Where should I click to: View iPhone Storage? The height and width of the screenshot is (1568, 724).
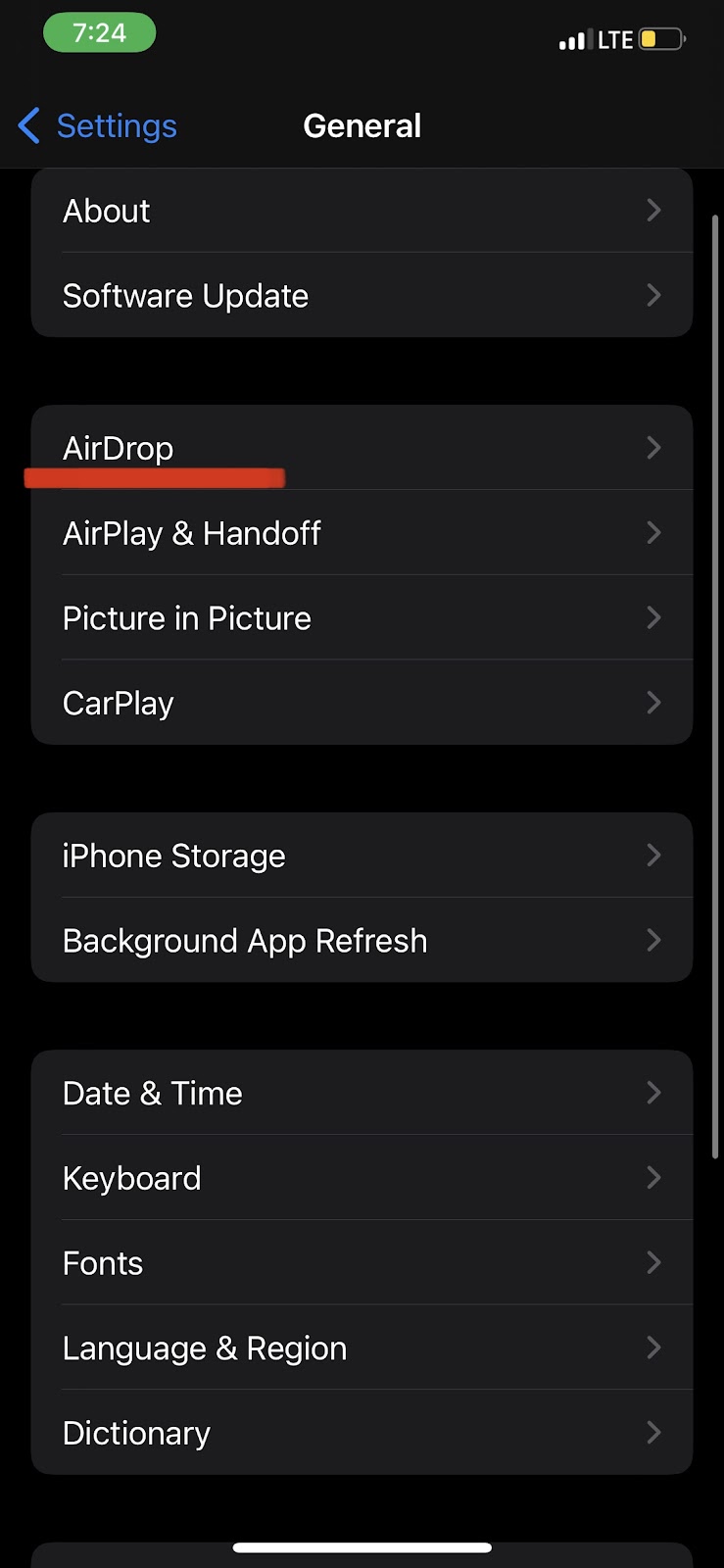tap(362, 856)
